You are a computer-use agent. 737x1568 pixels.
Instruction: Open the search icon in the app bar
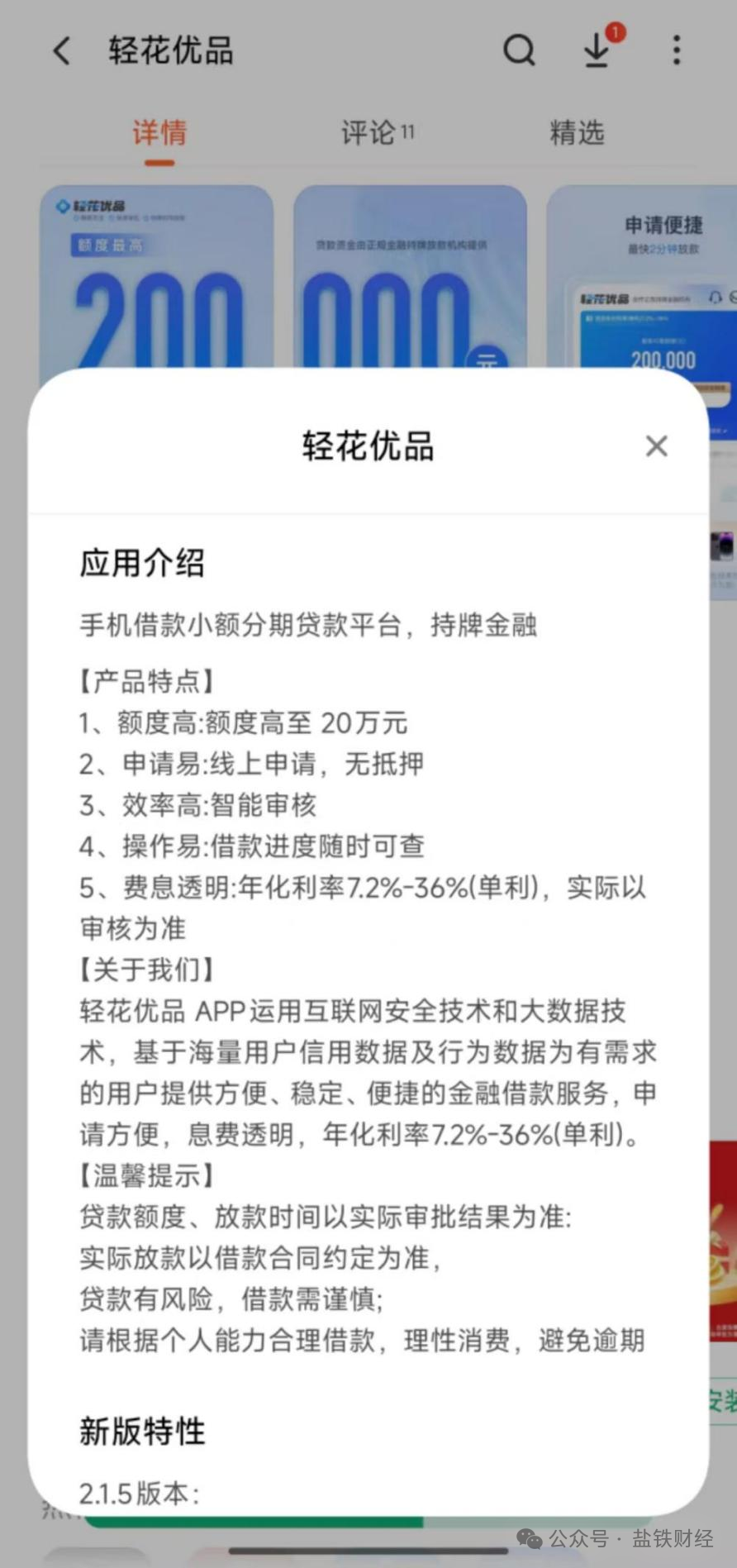(x=519, y=50)
